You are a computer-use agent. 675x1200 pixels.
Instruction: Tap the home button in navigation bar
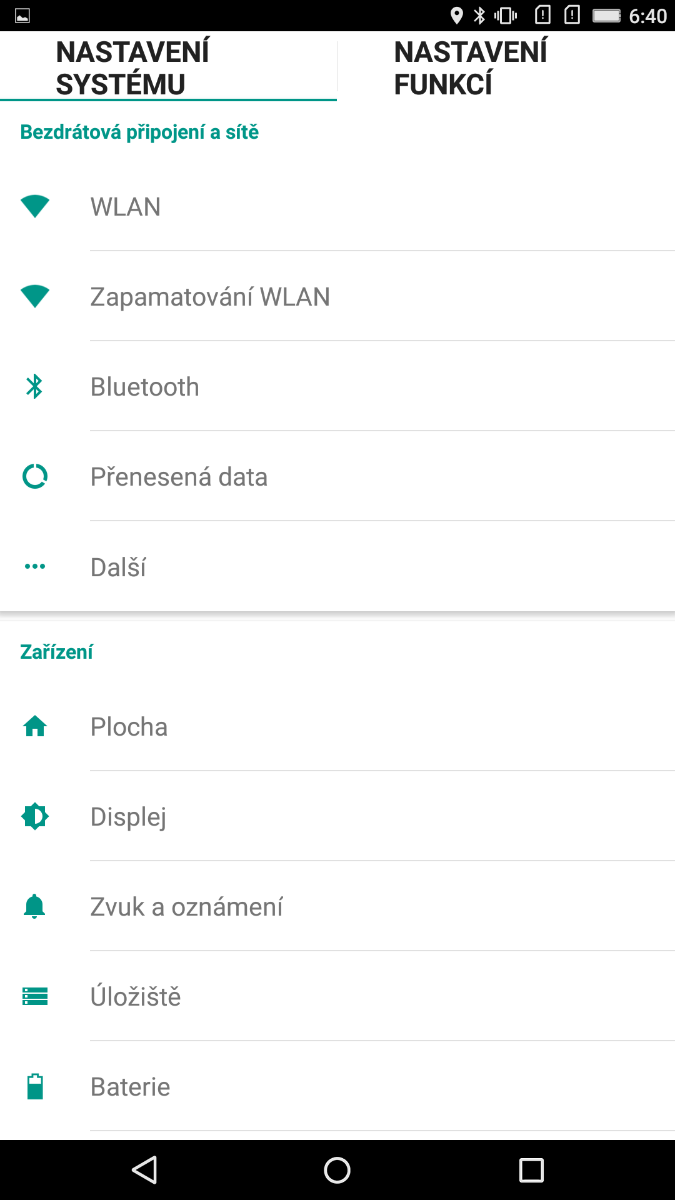337,1170
